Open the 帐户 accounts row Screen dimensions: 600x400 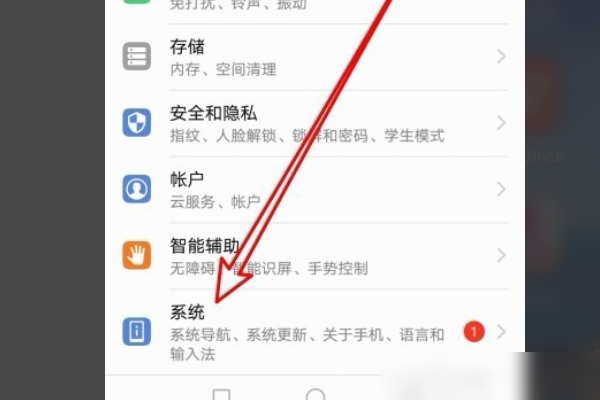300,189
